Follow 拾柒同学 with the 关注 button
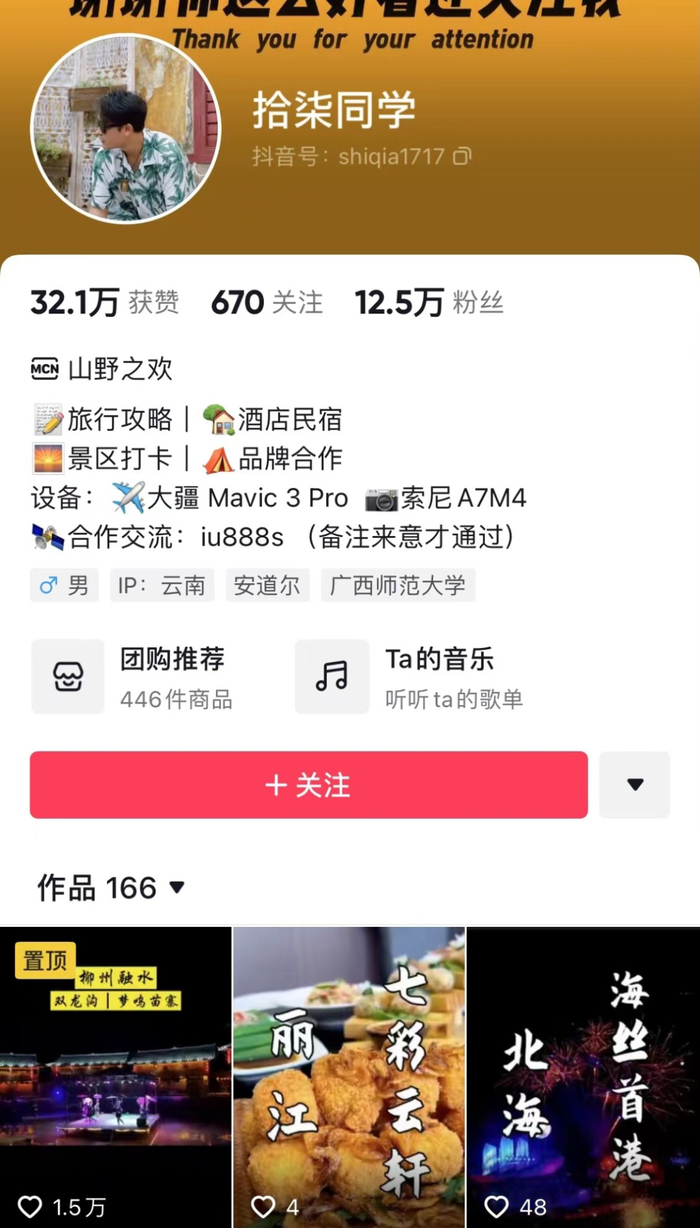The image size is (700, 1228). (308, 785)
